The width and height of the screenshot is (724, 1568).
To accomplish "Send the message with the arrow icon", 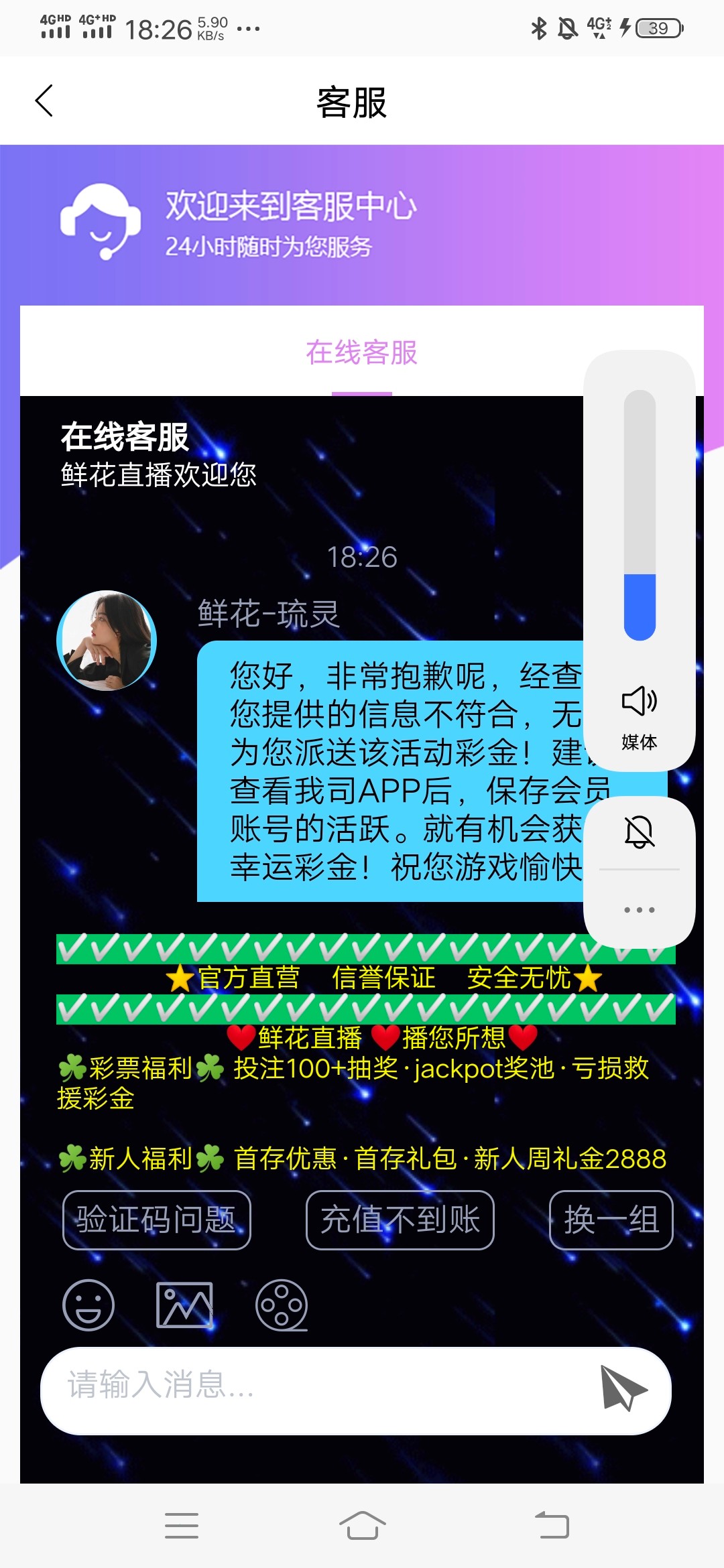I will point(623,1388).
